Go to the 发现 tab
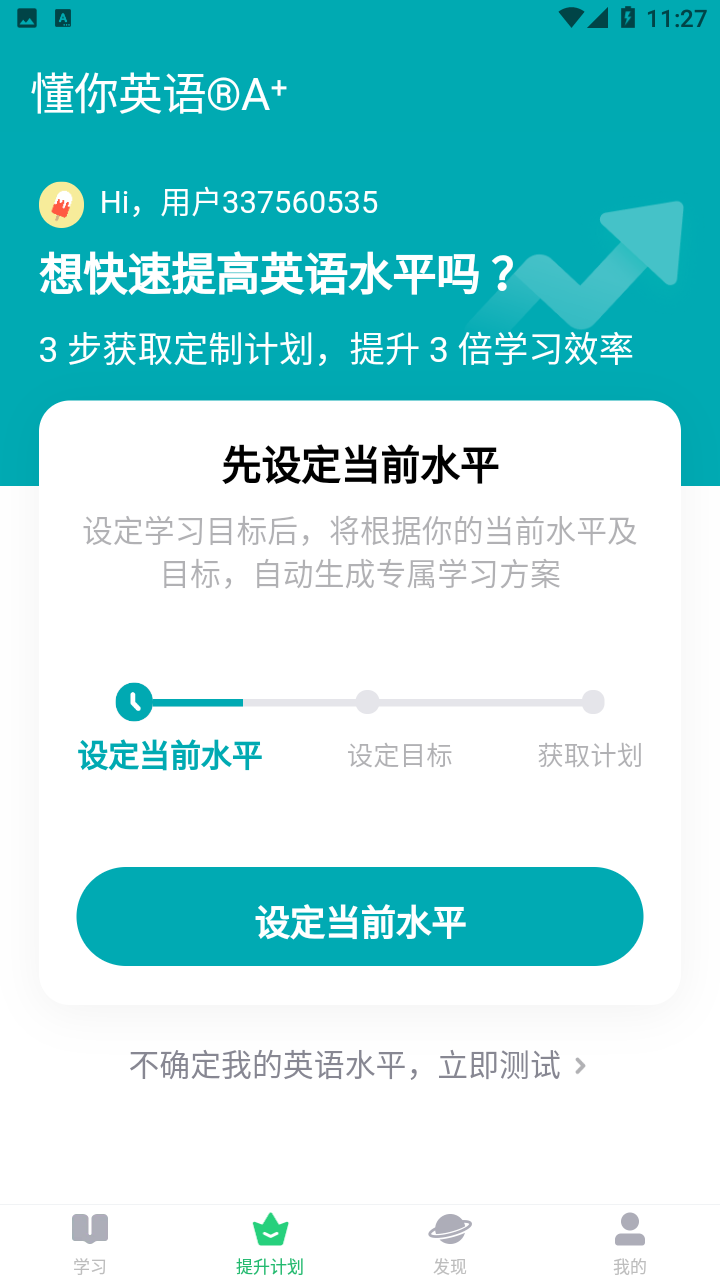 (450, 1243)
